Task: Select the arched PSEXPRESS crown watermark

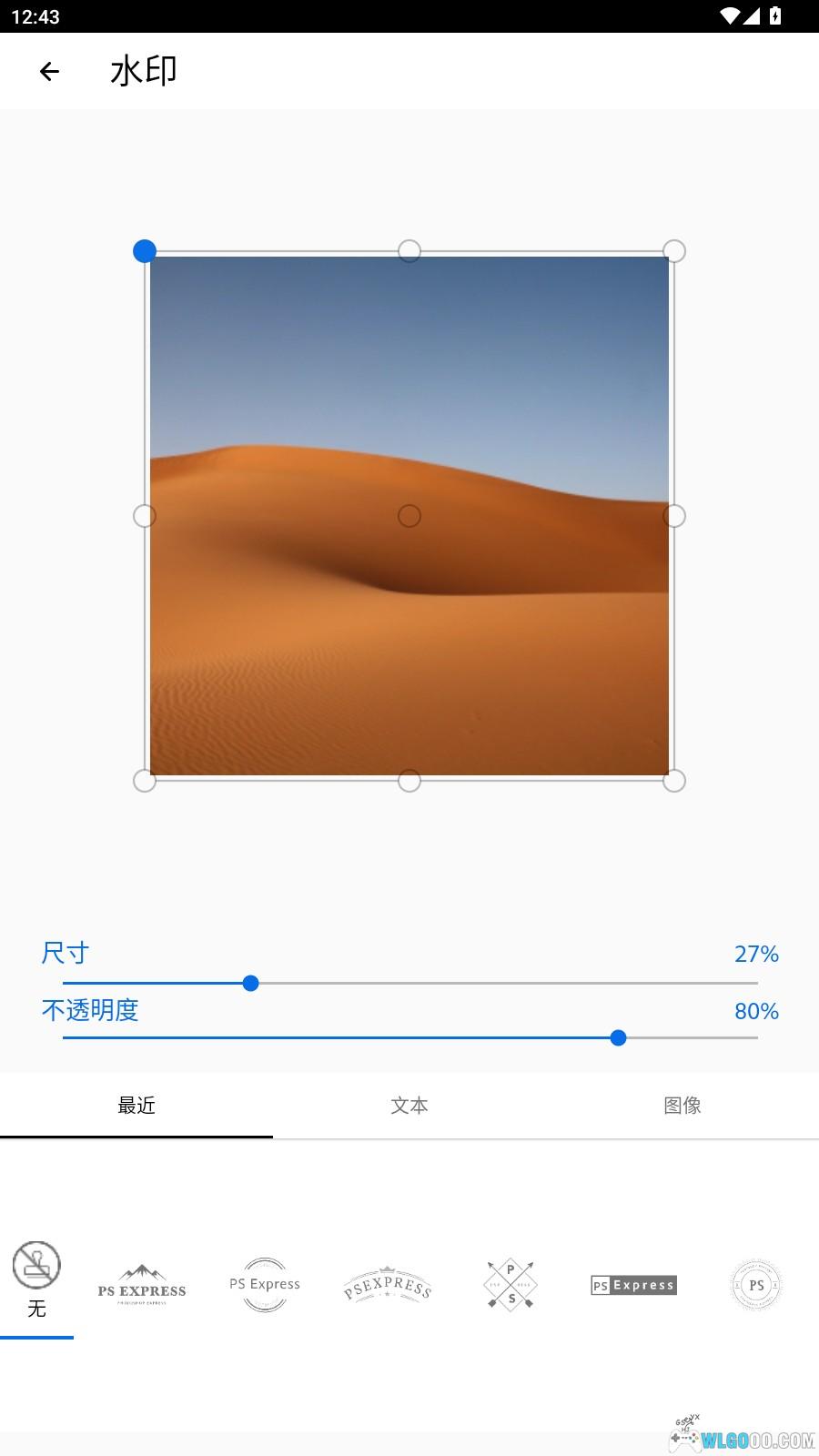Action: click(x=388, y=1285)
